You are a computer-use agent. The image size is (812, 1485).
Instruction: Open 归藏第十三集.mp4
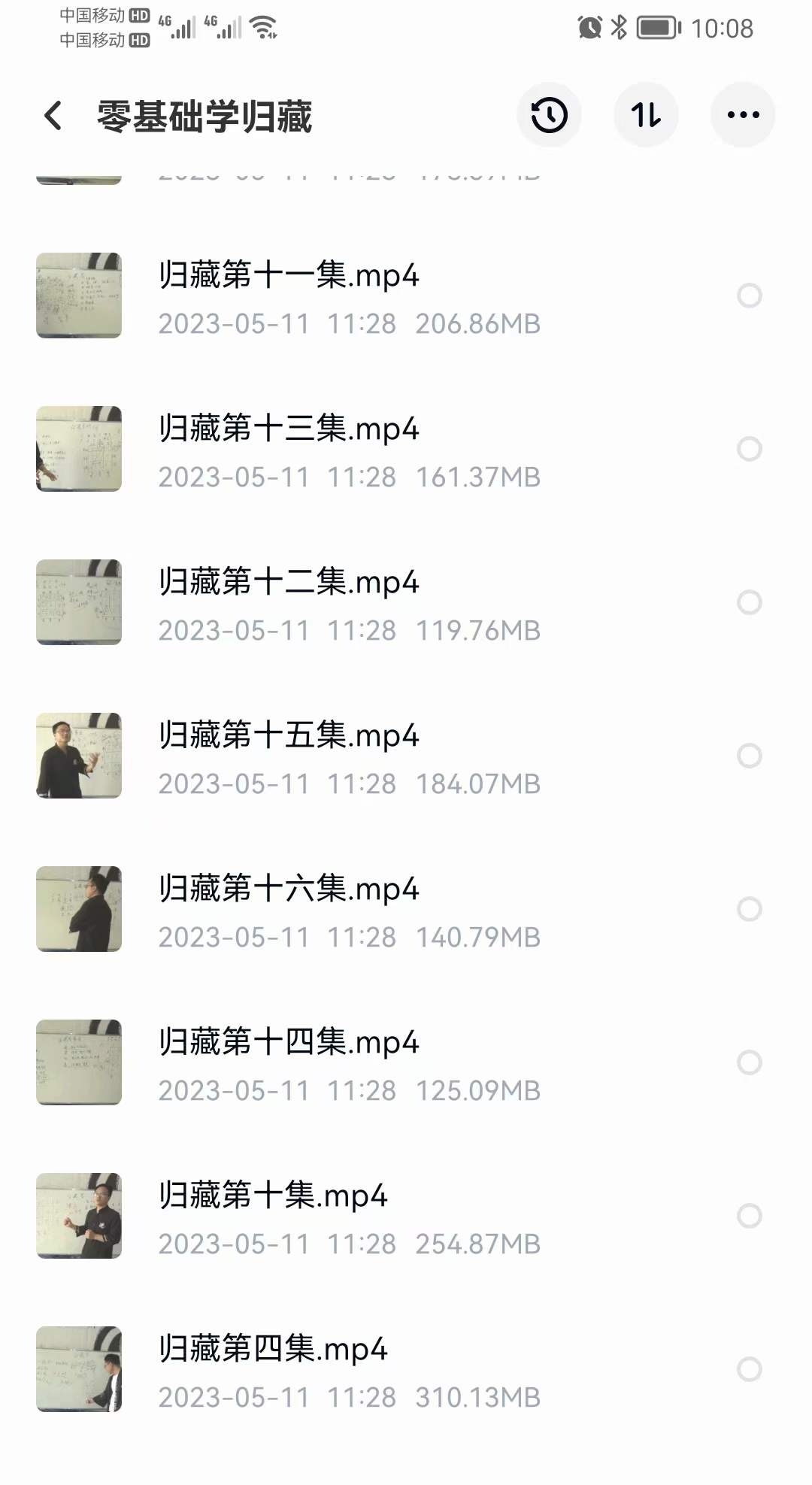pos(289,429)
